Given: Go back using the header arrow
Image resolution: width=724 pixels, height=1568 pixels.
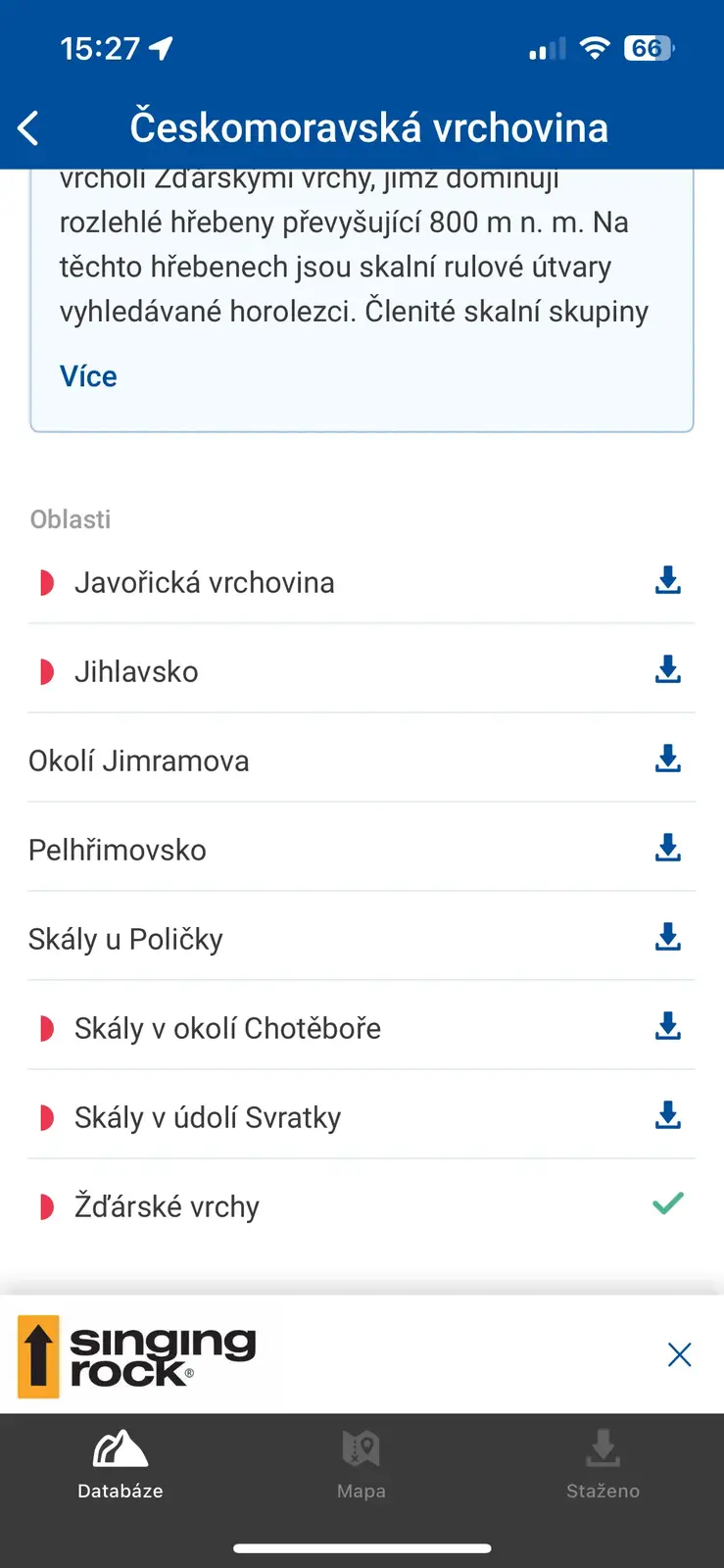Looking at the screenshot, I should 28,128.
